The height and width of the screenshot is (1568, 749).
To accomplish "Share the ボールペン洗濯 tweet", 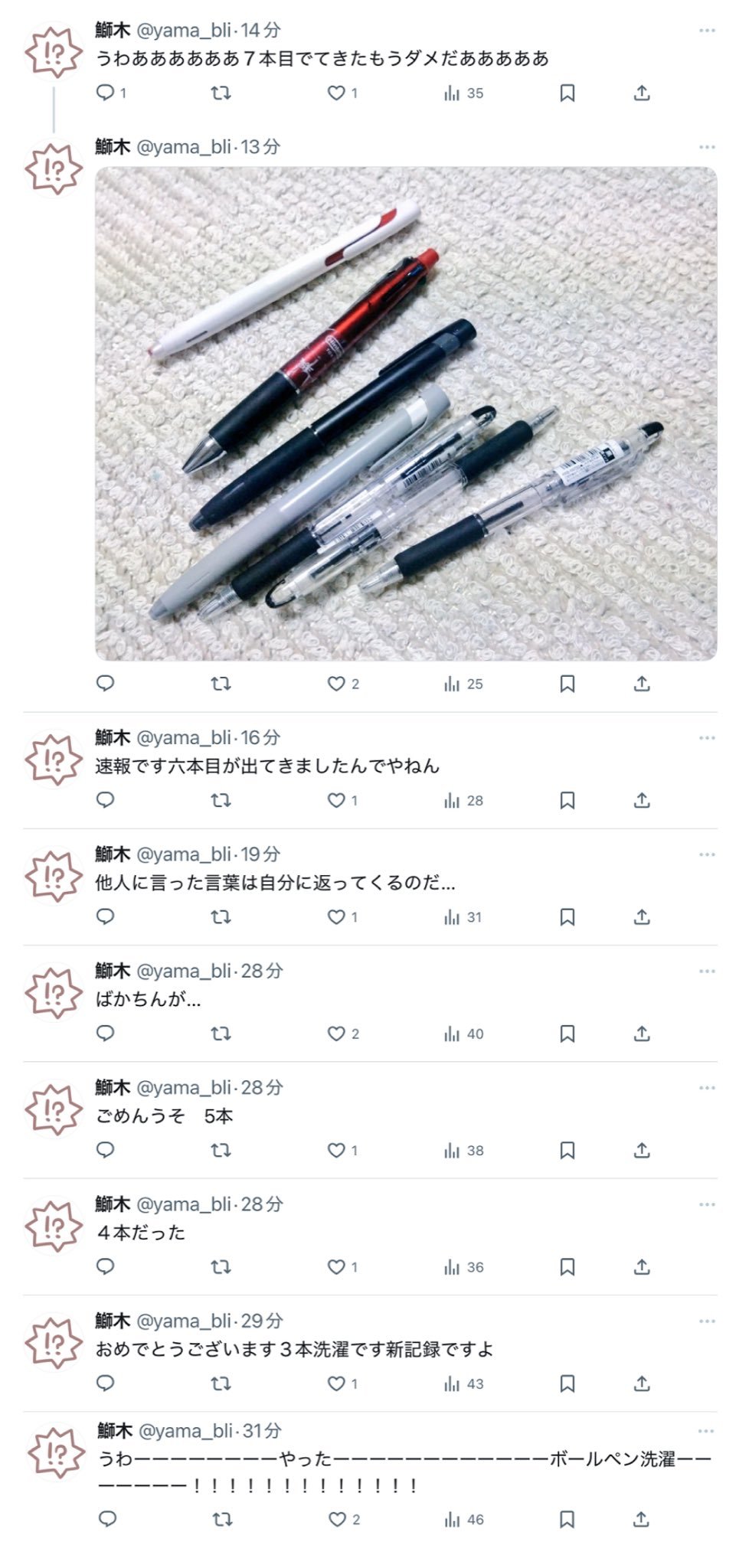I will click(x=642, y=1519).
